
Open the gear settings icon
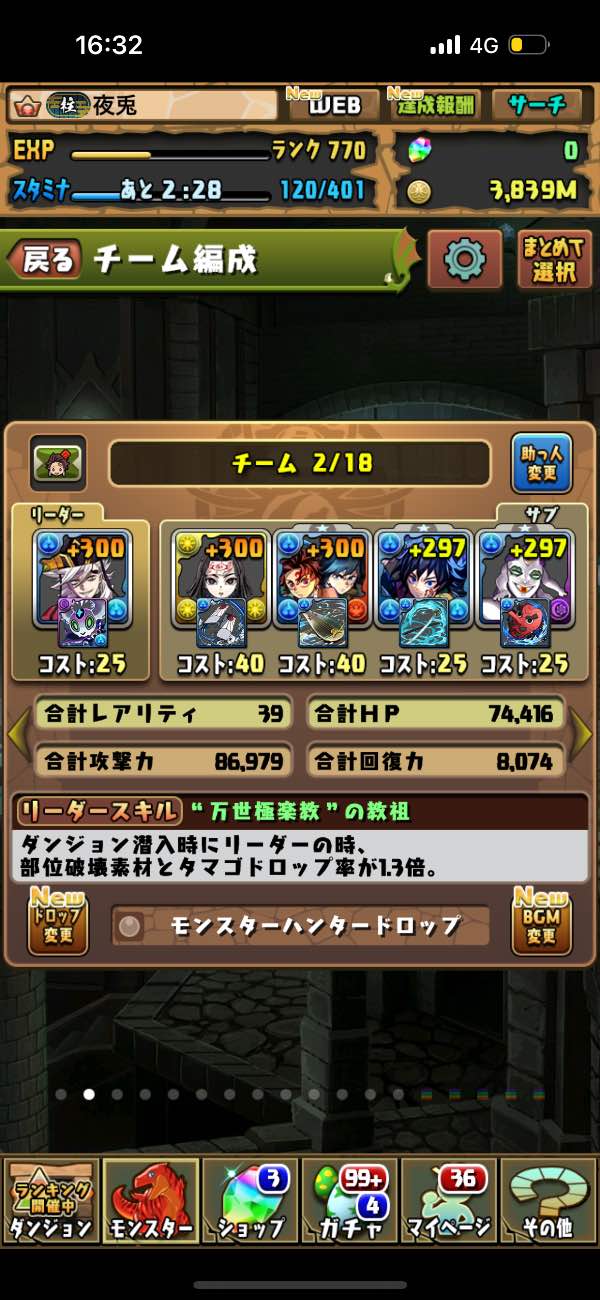tap(464, 260)
